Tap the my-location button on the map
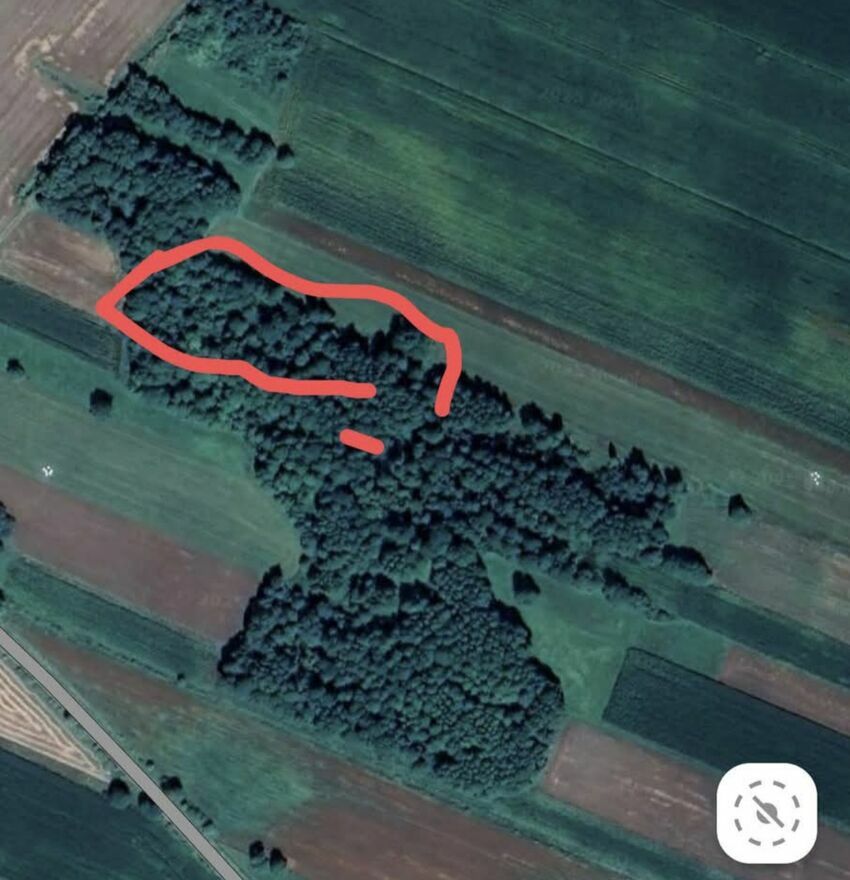This screenshot has height=880, width=850. click(767, 813)
